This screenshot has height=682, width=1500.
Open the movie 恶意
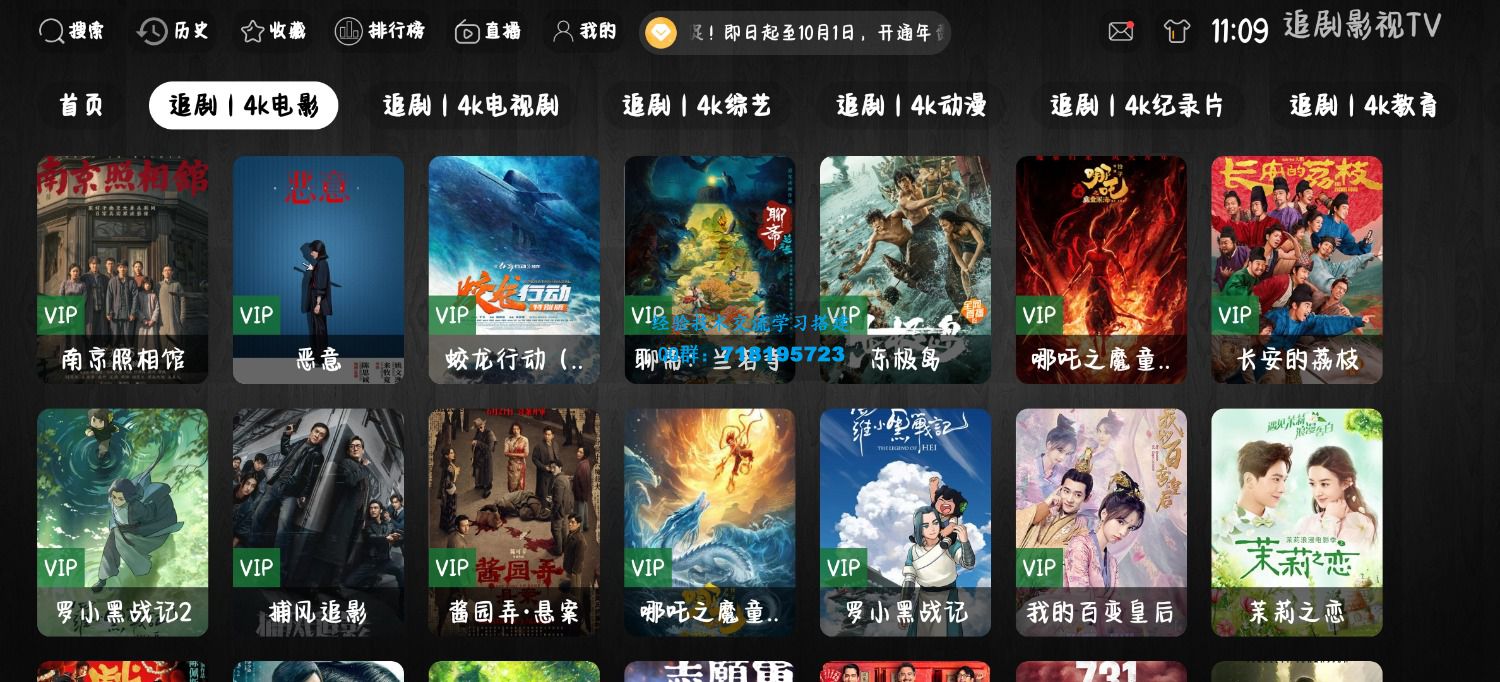point(318,269)
